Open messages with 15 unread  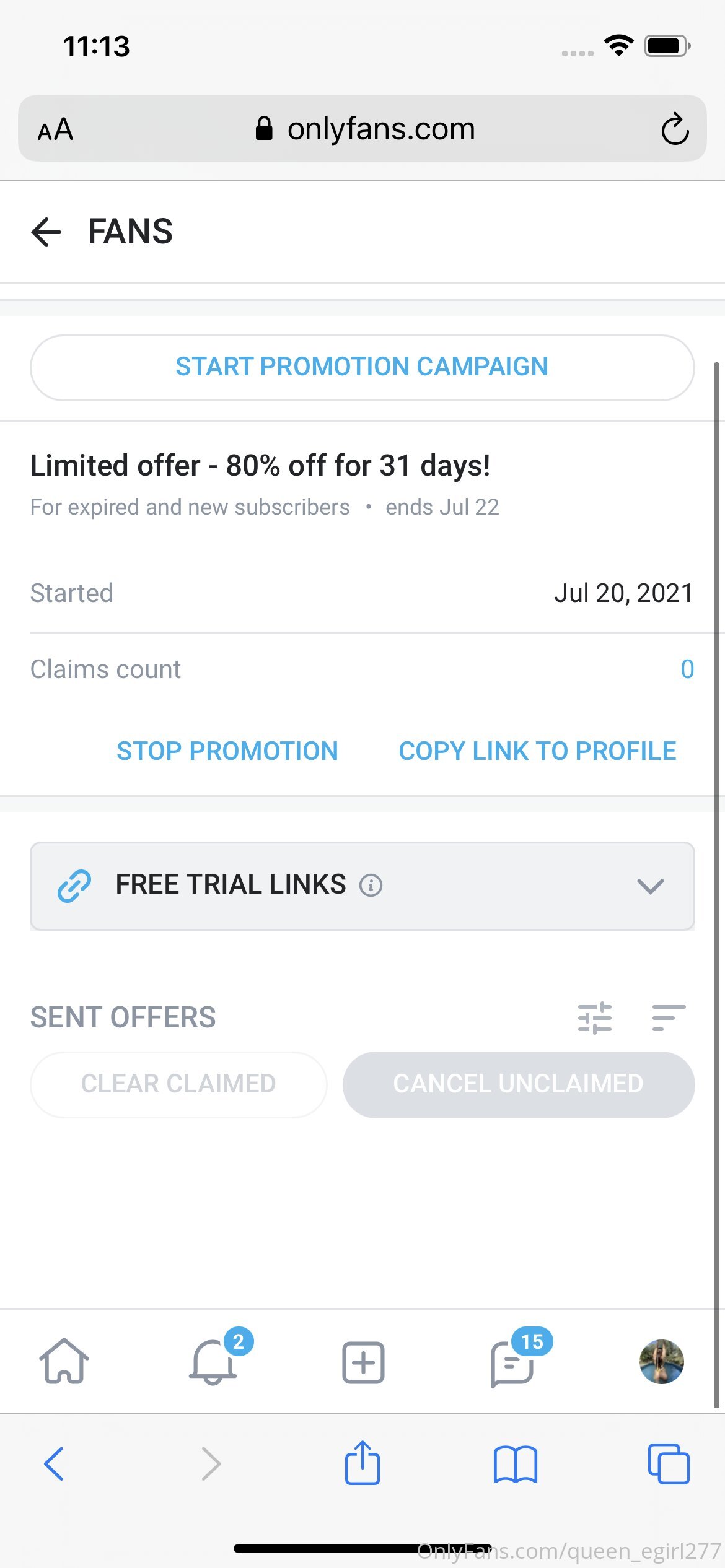coord(512,1362)
